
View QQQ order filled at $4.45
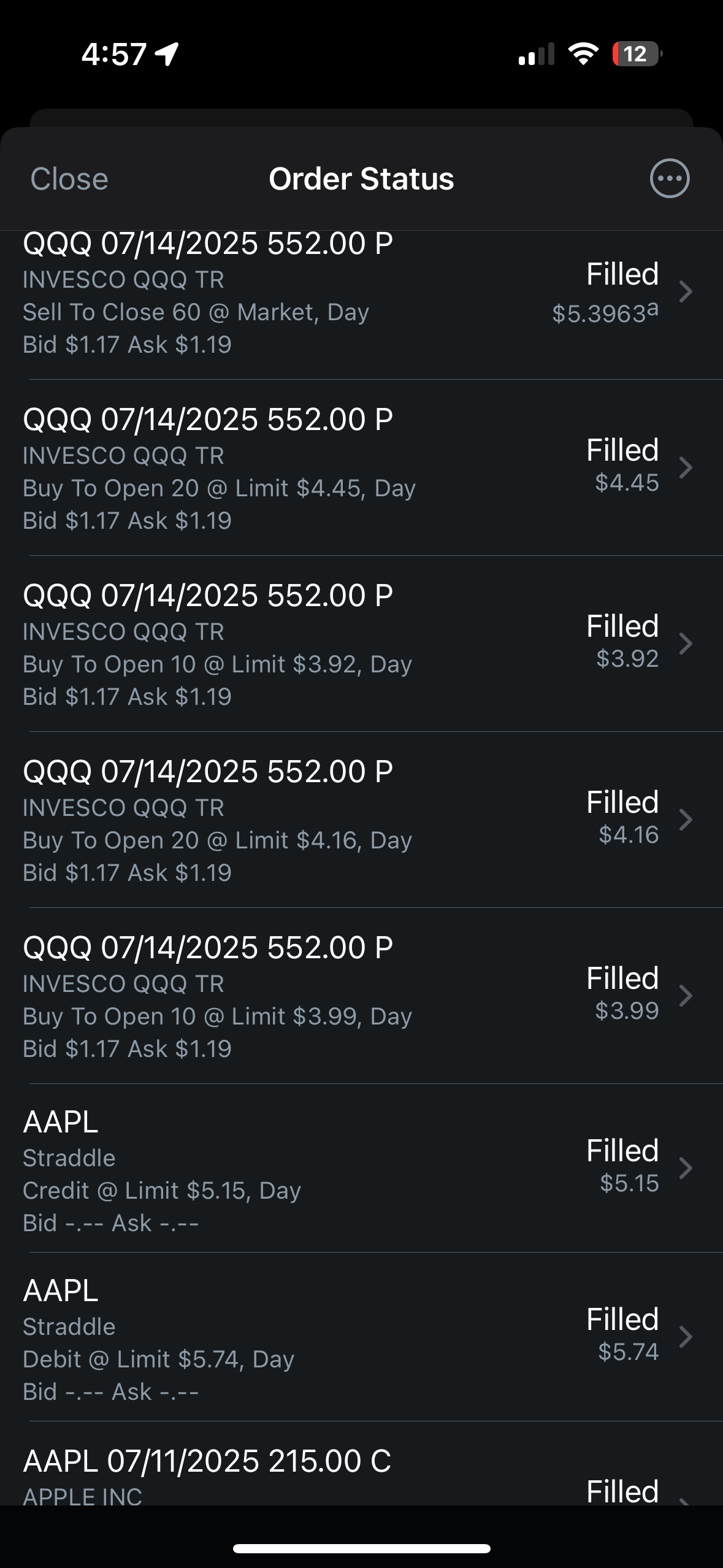[361, 468]
